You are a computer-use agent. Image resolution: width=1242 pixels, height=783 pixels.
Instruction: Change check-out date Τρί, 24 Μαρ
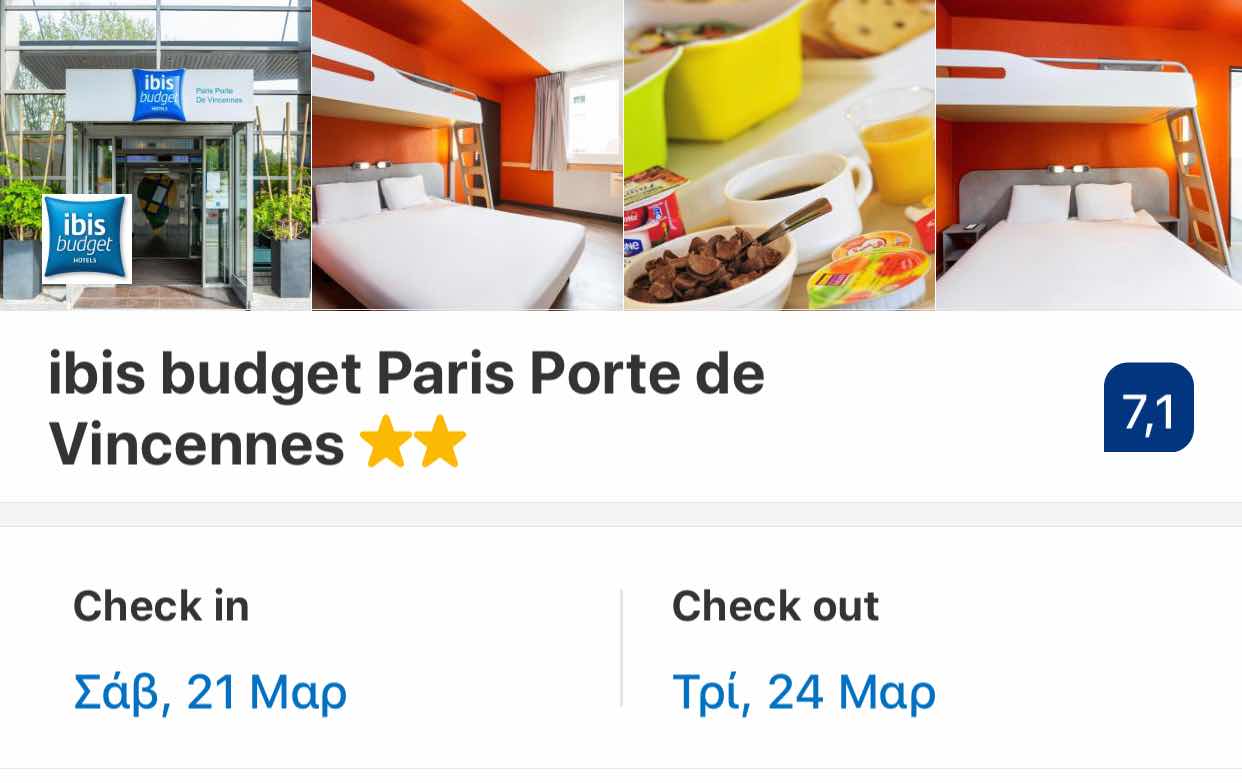804,692
